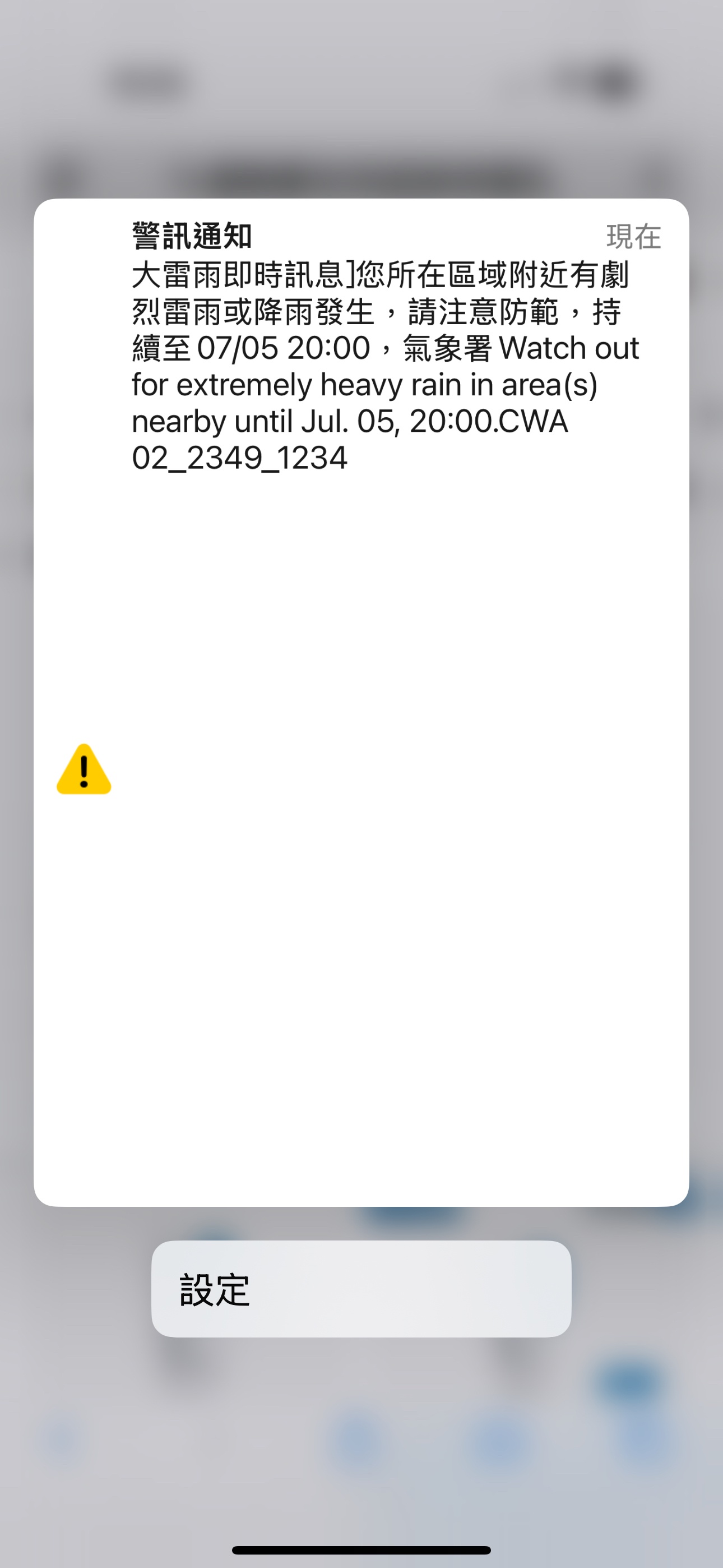Open 設定 for this alert
The height and width of the screenshot is (1568, 723).
point(361,1289)
